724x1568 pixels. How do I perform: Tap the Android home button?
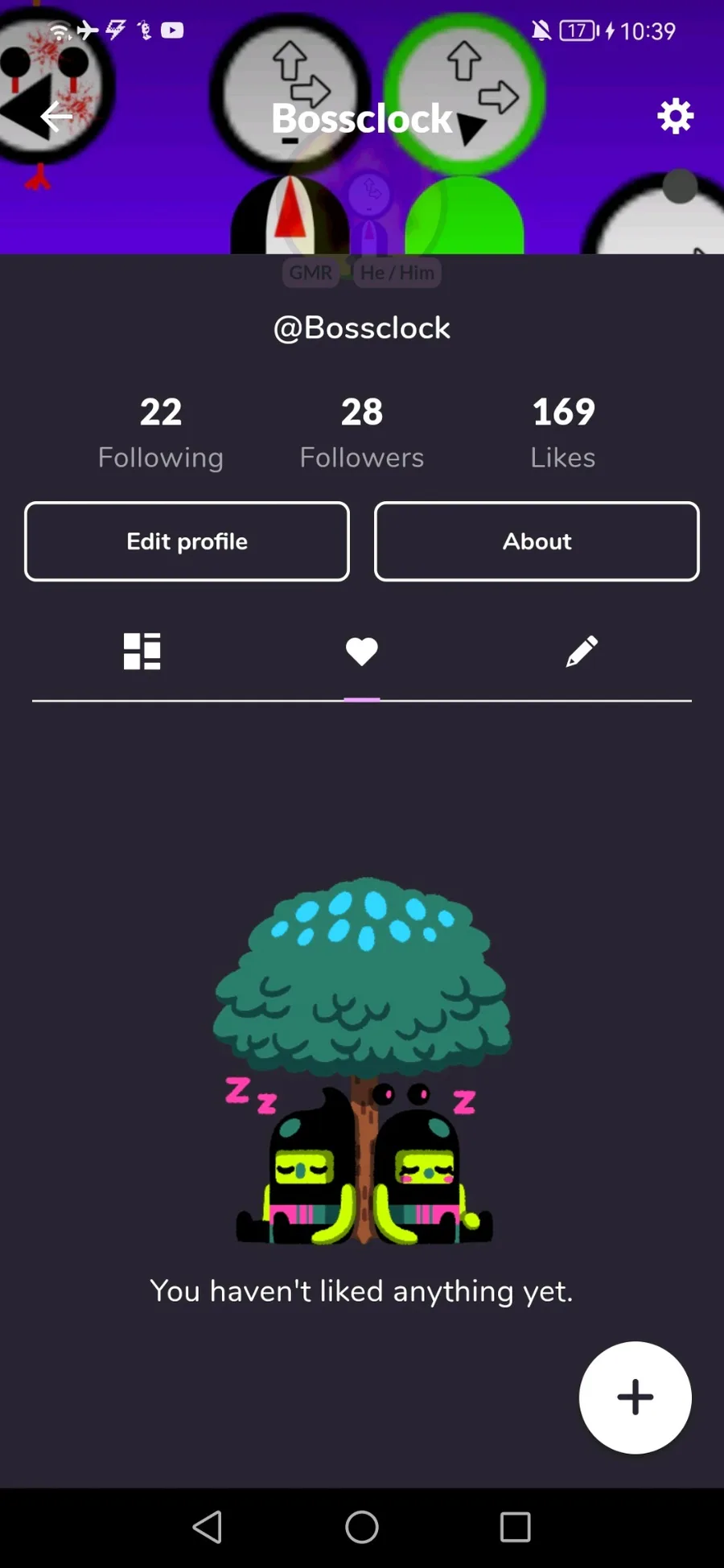tap(362, 1526)
